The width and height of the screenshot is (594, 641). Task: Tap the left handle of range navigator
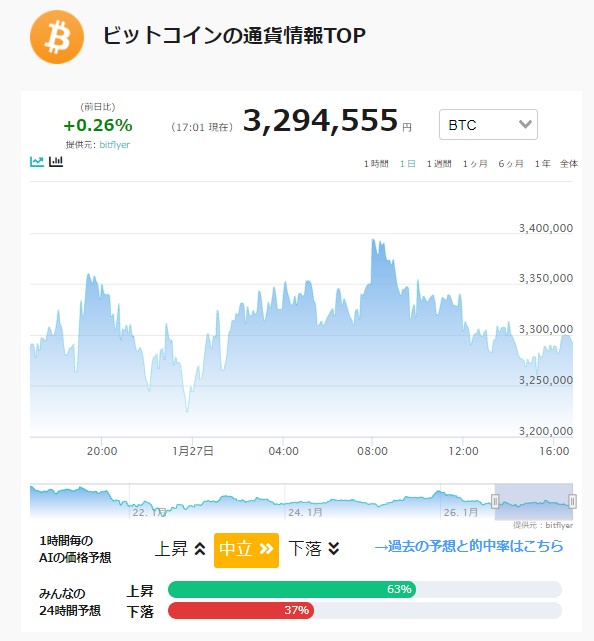[x=495, y=501]
